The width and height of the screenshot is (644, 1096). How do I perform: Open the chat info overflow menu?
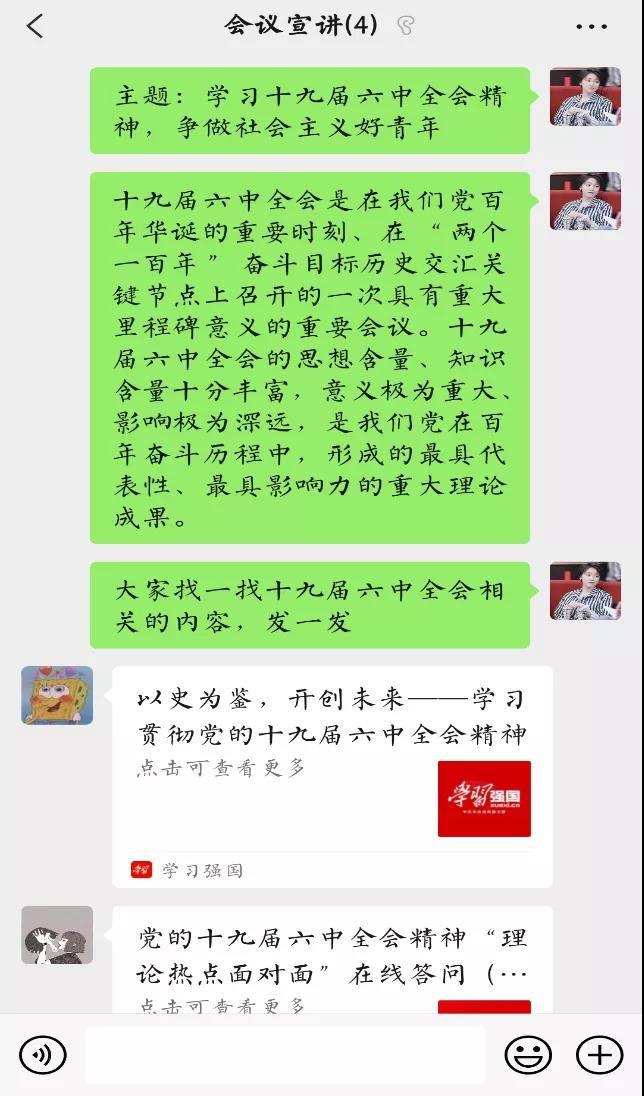(591, 27)
